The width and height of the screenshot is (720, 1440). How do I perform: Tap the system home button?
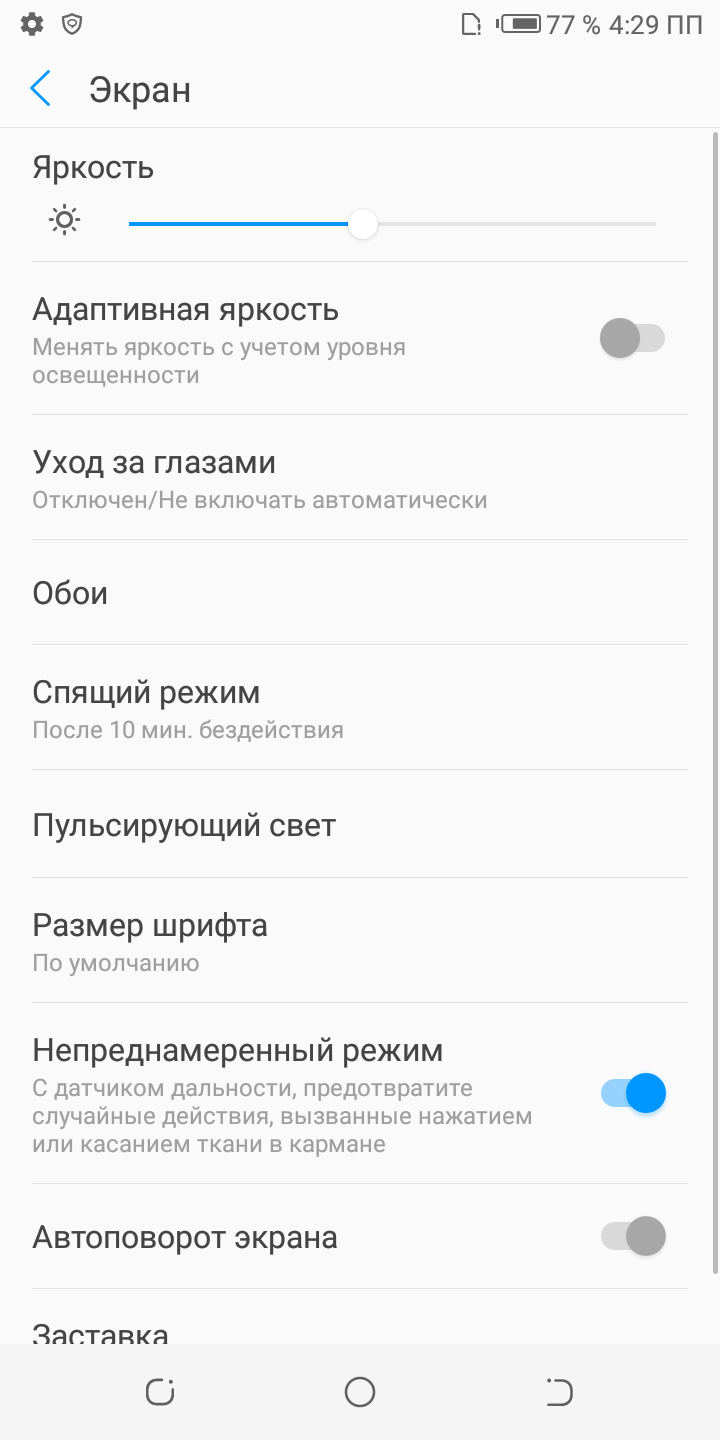point(360,1392)
